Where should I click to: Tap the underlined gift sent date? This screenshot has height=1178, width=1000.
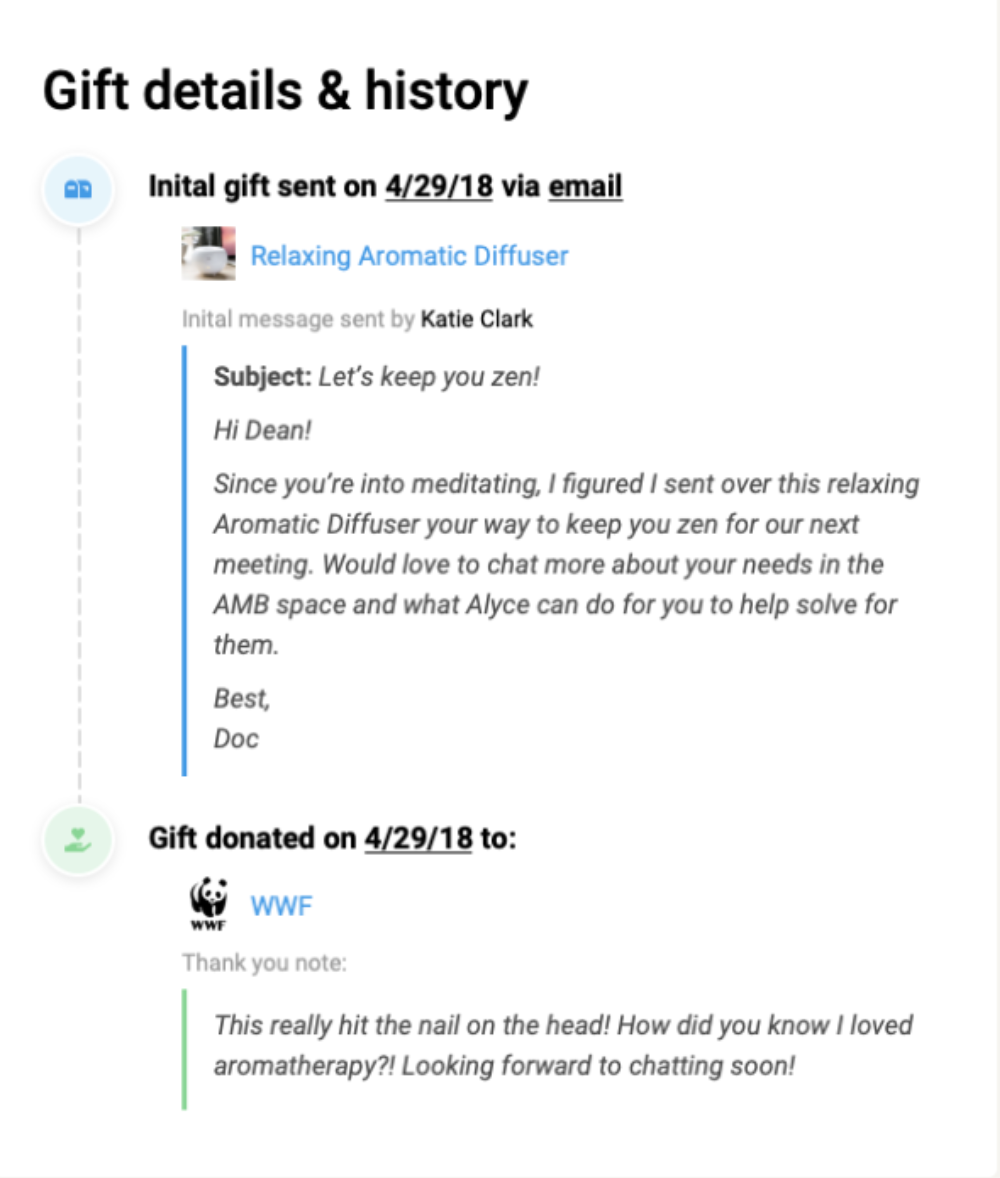(x=438, y=186)
